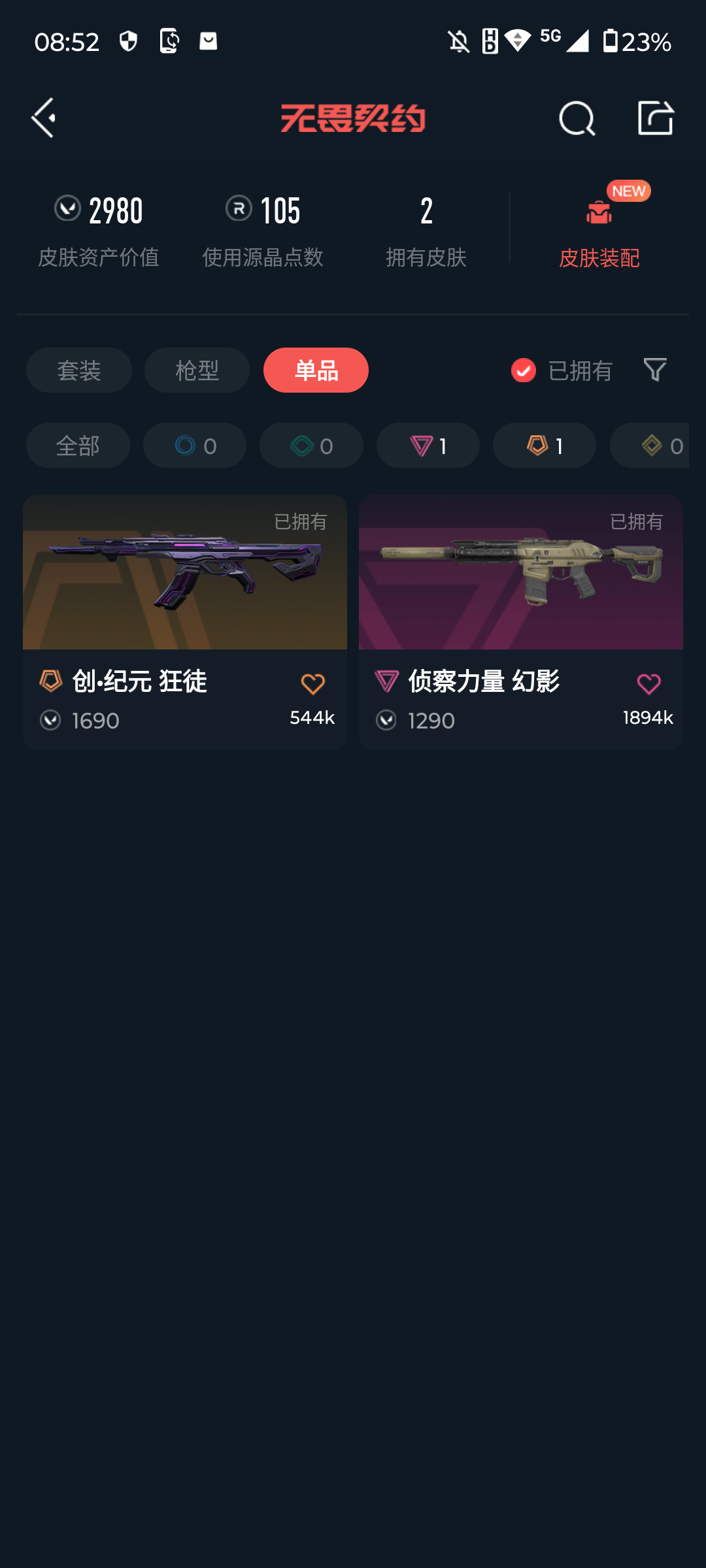706x1568 pixels.
Task: Open the 侦察力量 幻影 skin card
Action: click(520, 588)
